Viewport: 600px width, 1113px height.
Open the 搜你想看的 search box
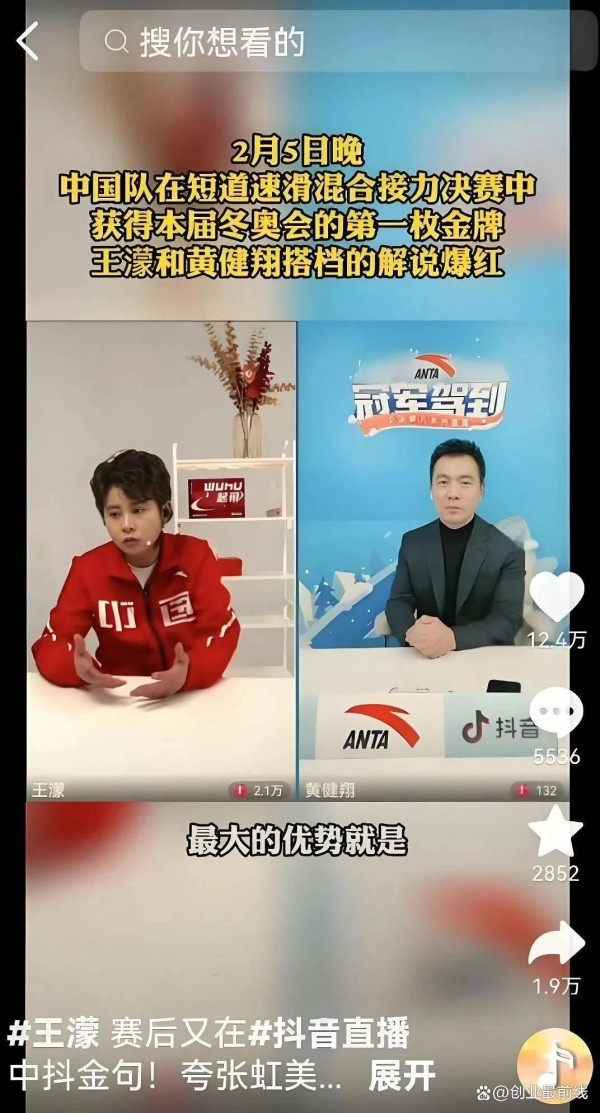338,41
